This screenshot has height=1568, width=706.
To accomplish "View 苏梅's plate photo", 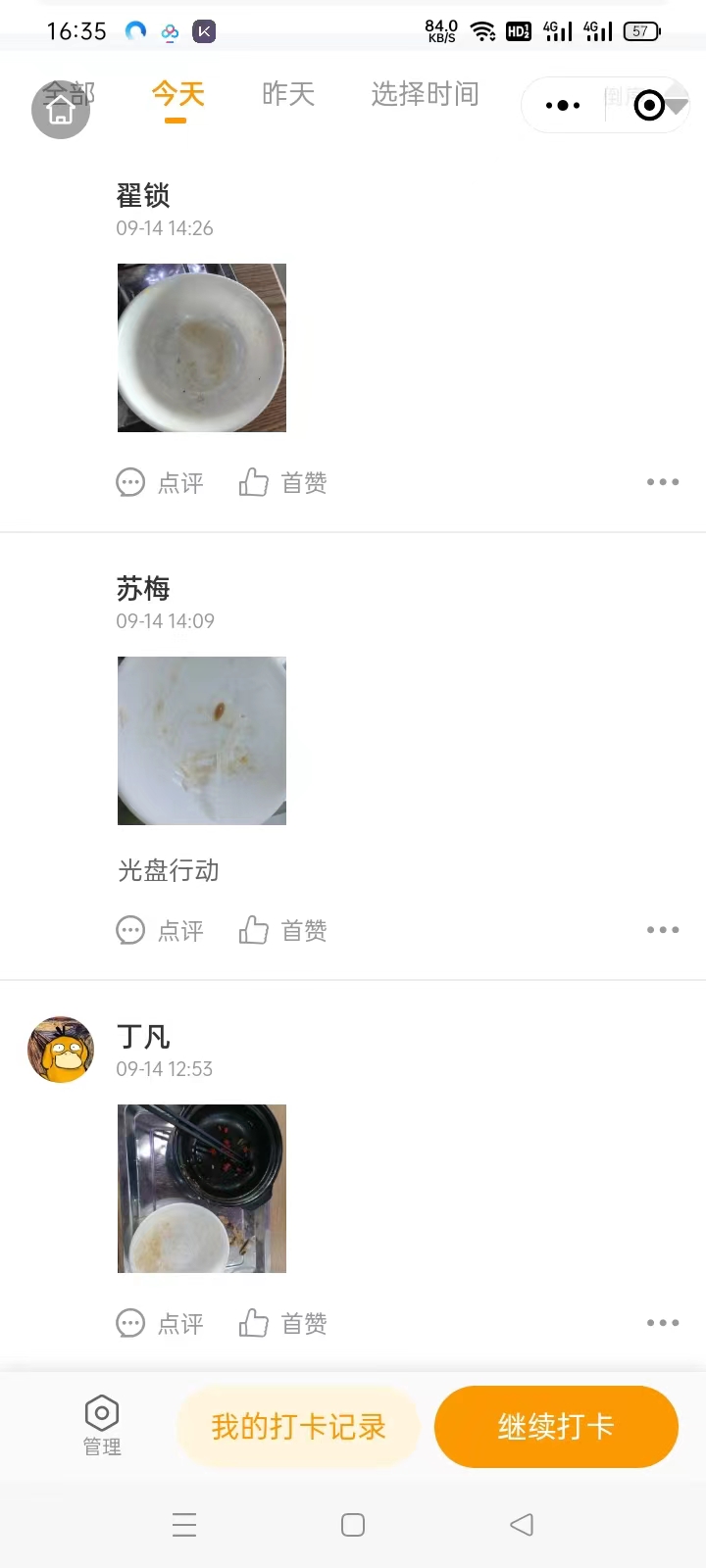I will coord(202,741).
